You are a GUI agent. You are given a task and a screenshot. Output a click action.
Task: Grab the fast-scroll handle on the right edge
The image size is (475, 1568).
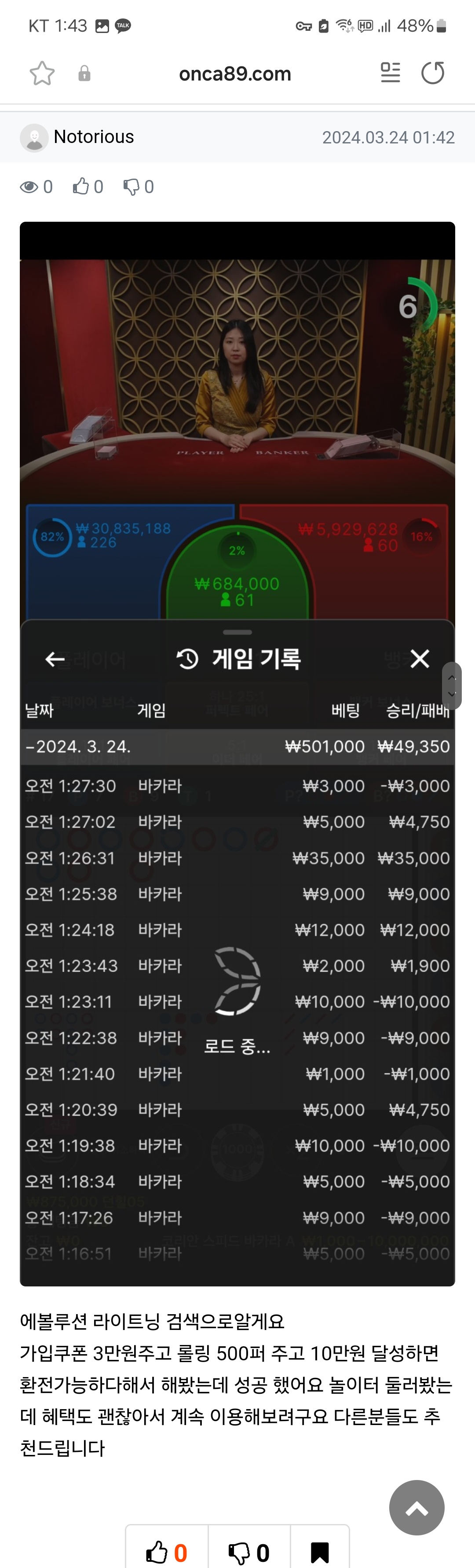pyautogui.click(x=451, y=685)
